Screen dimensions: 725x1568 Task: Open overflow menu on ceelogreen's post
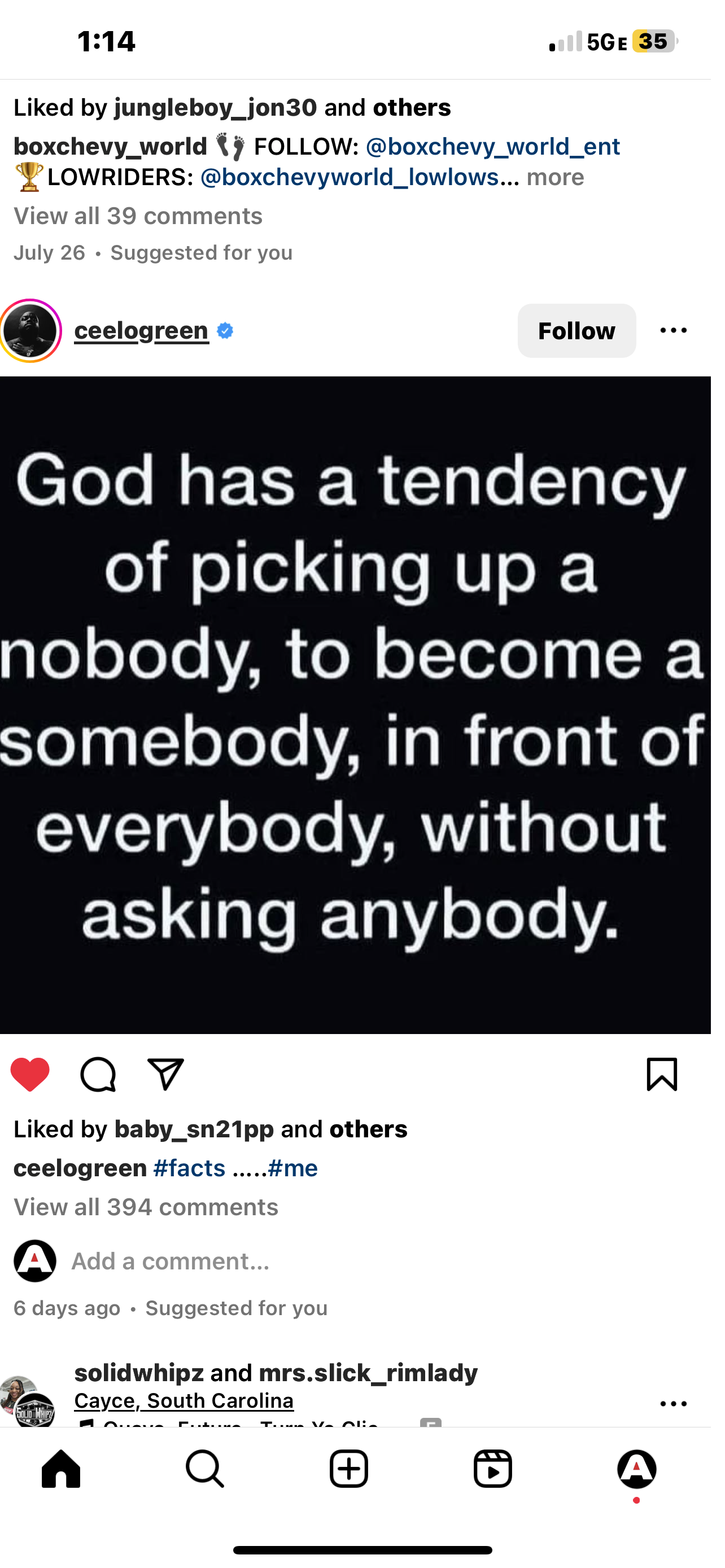673,331
